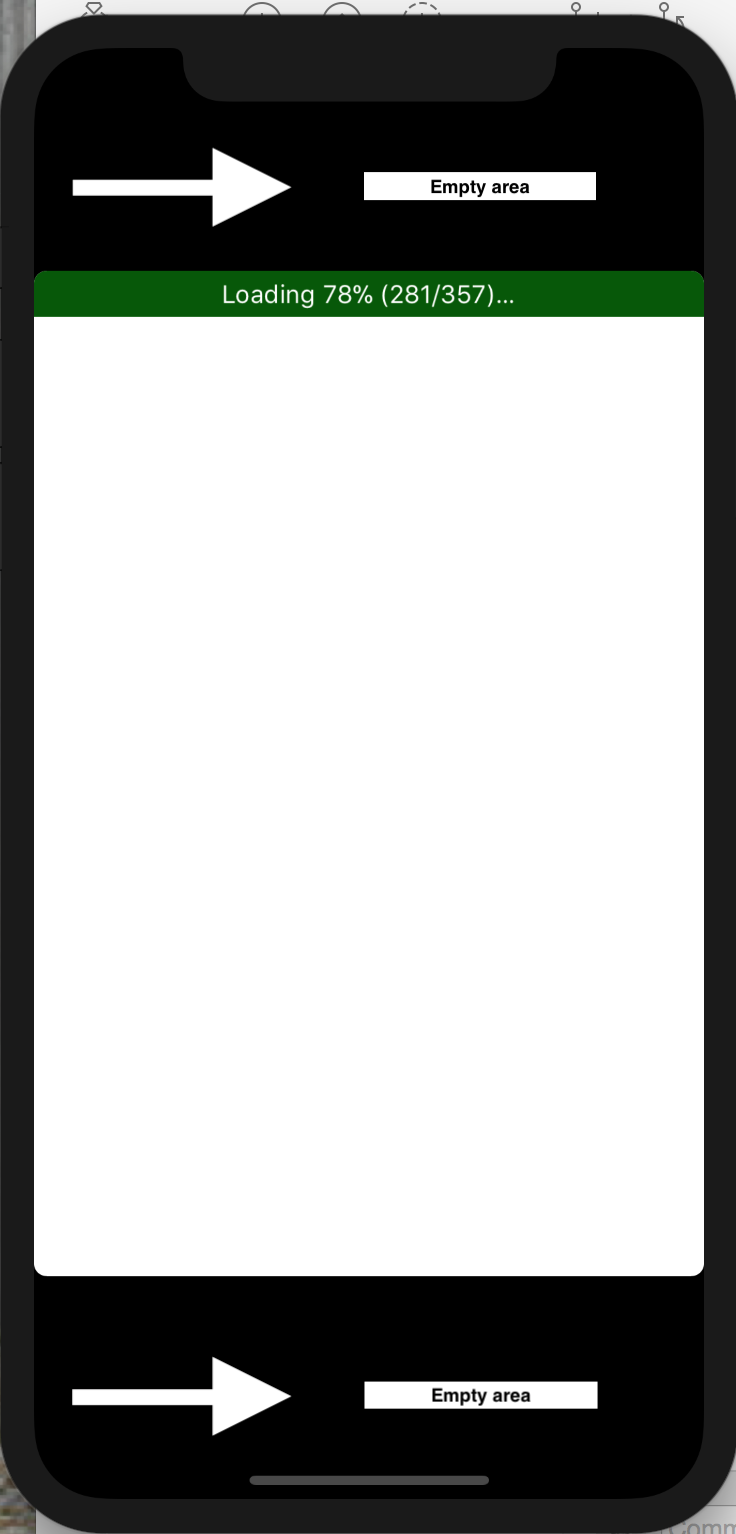The image size is (736, 1534).
Task: Select the left map pin icon at the top
Action: coord(577,8)
